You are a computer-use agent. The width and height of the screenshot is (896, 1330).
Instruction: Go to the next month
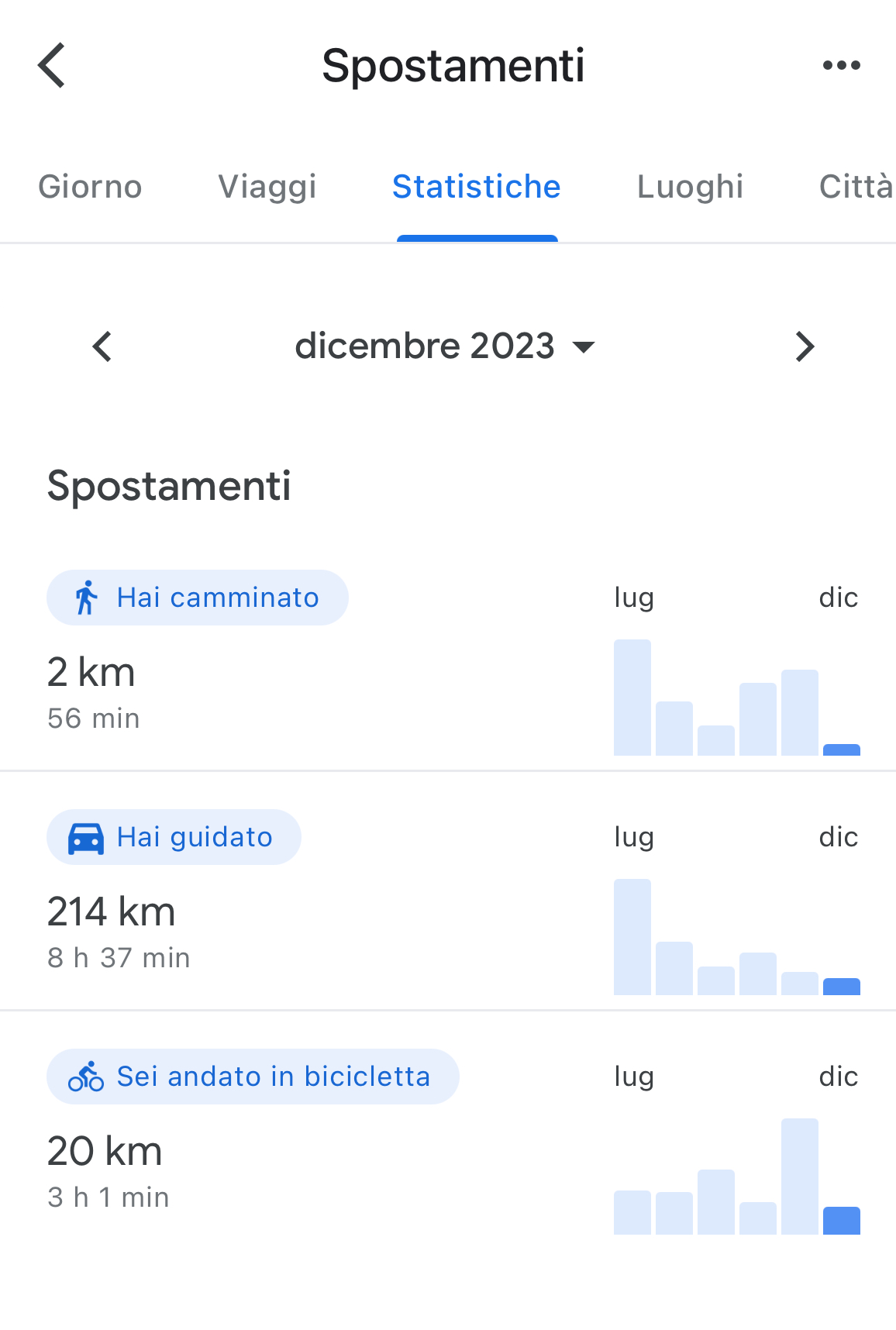[x=805, y=346]
